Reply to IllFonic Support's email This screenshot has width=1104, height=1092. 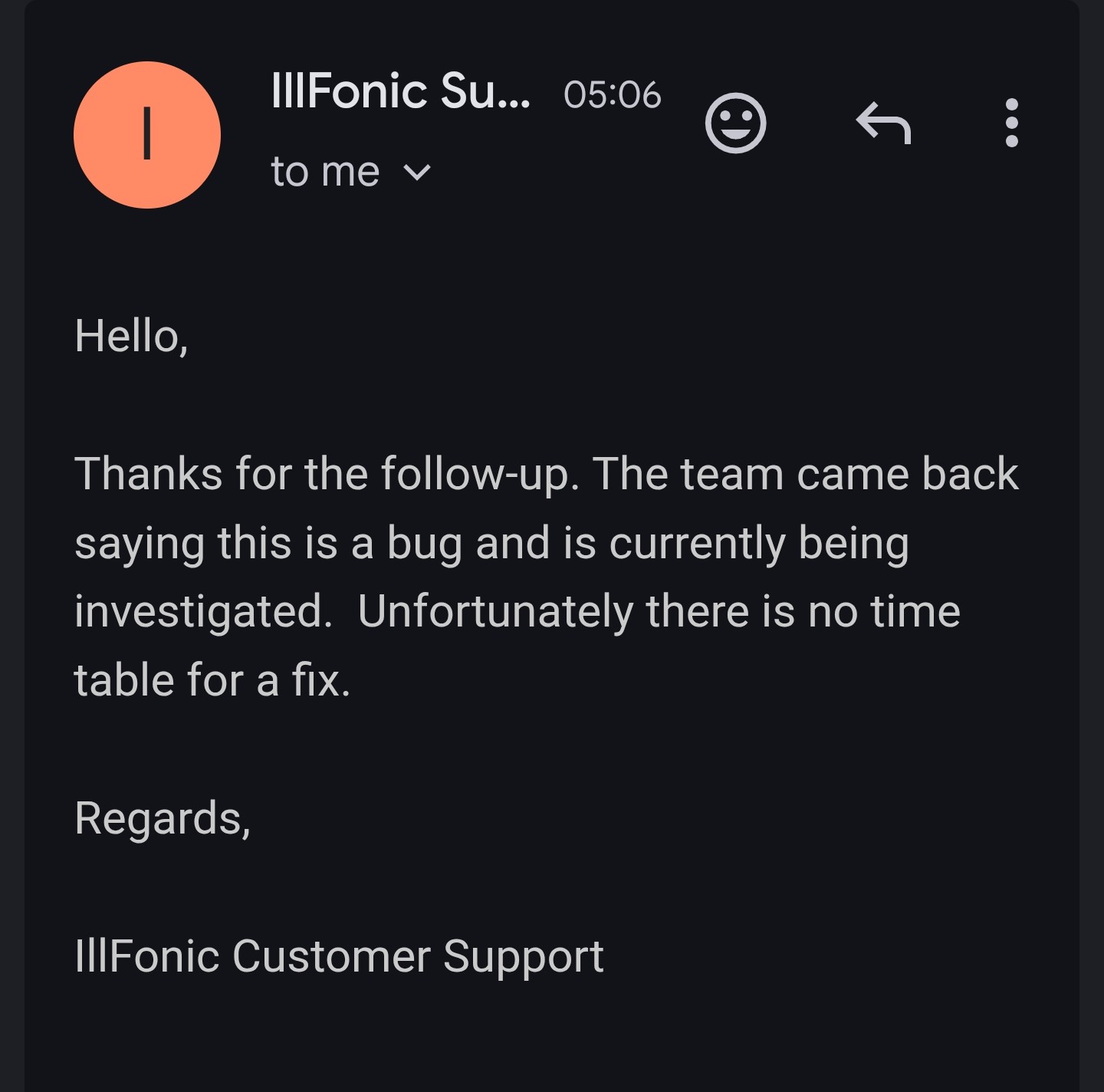tap(883, 123)
